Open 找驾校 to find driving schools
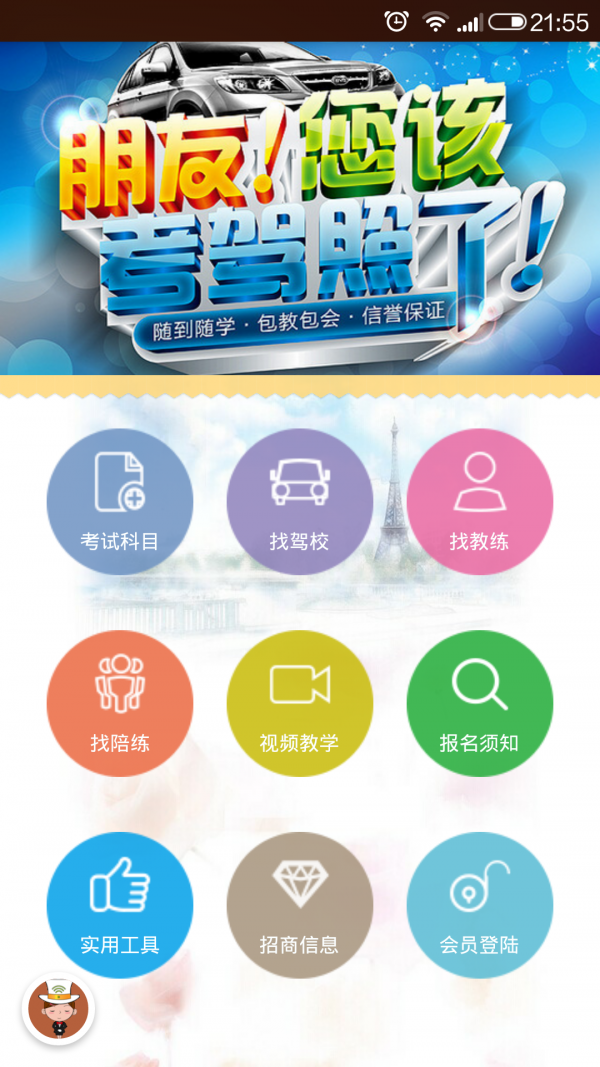The width and height of the screenshot is (600, 1067). pyautogui.click(x=299, y=501)
